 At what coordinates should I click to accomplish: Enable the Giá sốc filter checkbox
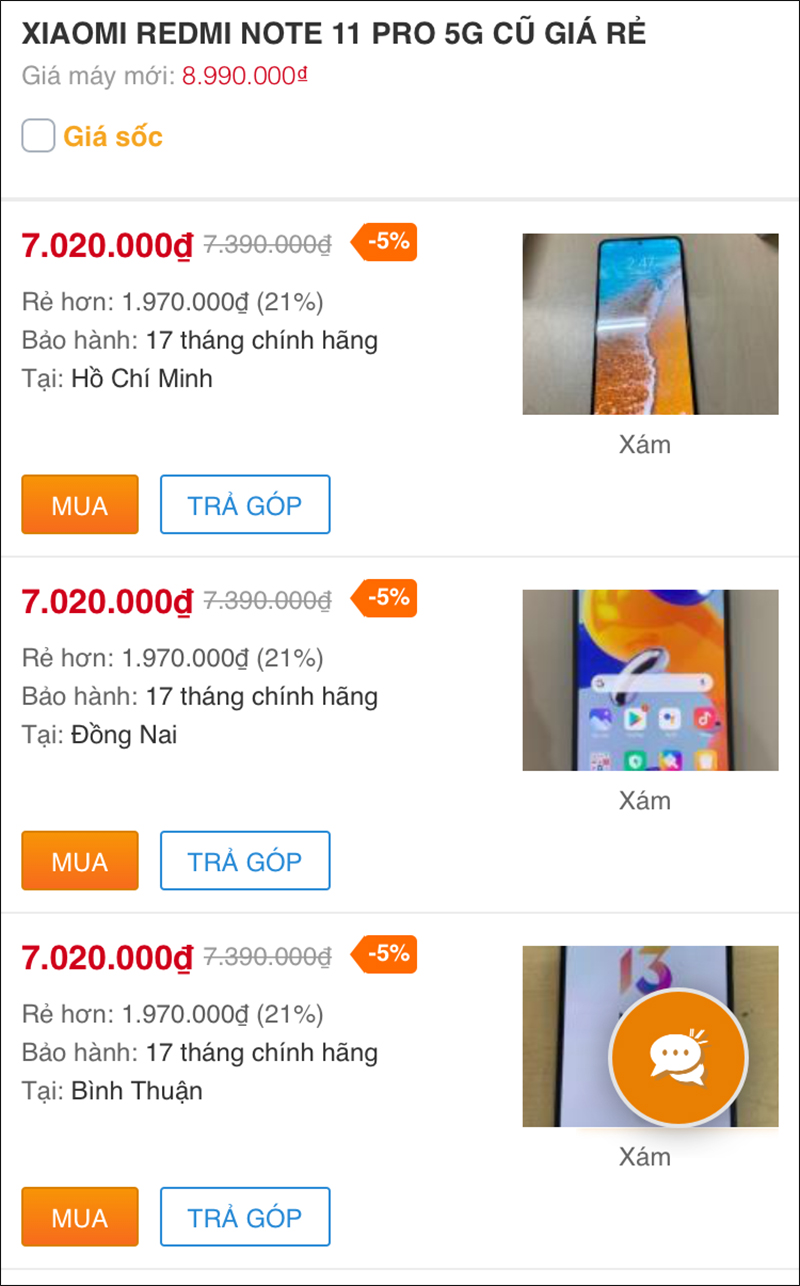(x=38, y=135)
